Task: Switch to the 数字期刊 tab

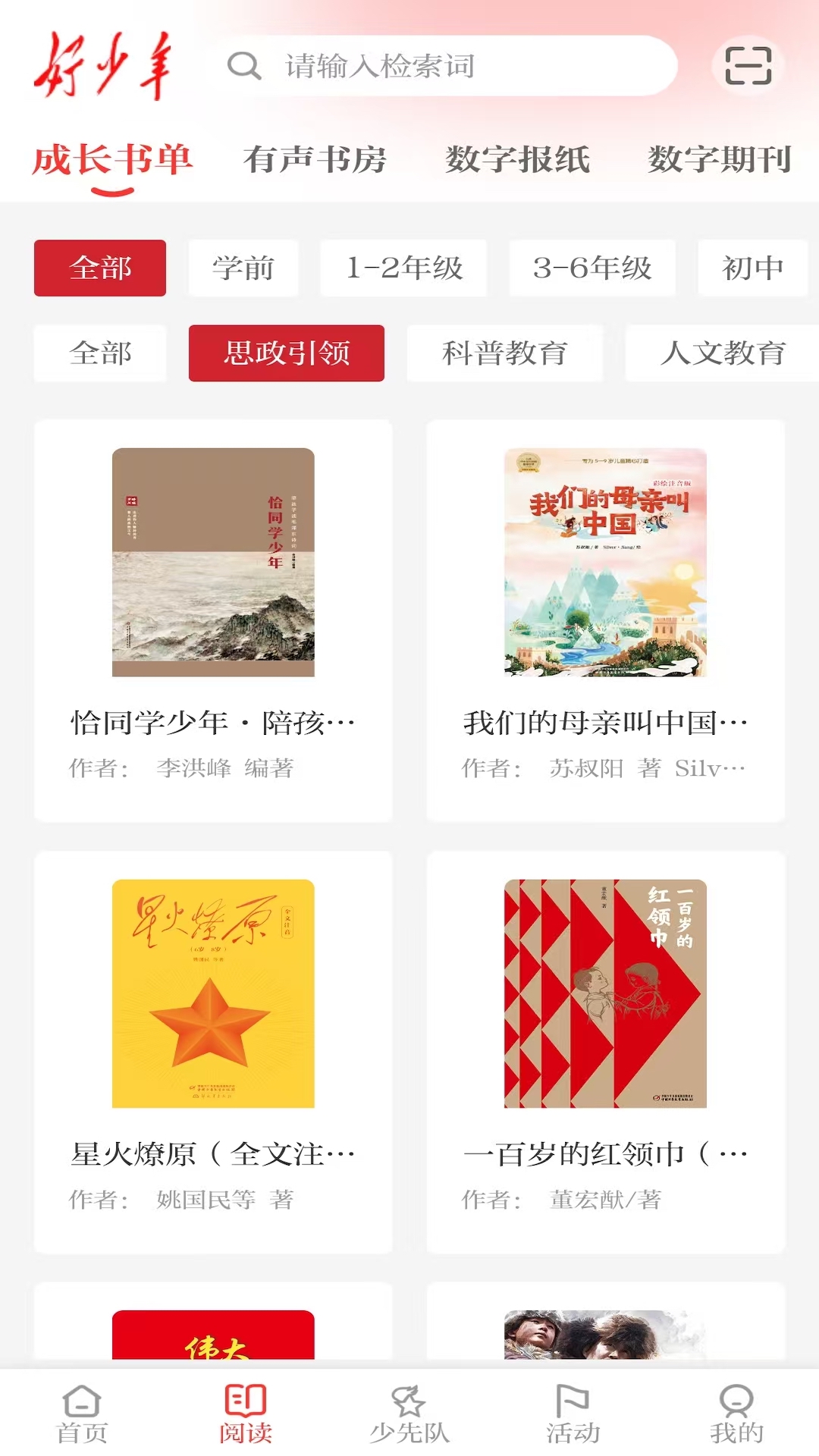Action: (719, 160)
